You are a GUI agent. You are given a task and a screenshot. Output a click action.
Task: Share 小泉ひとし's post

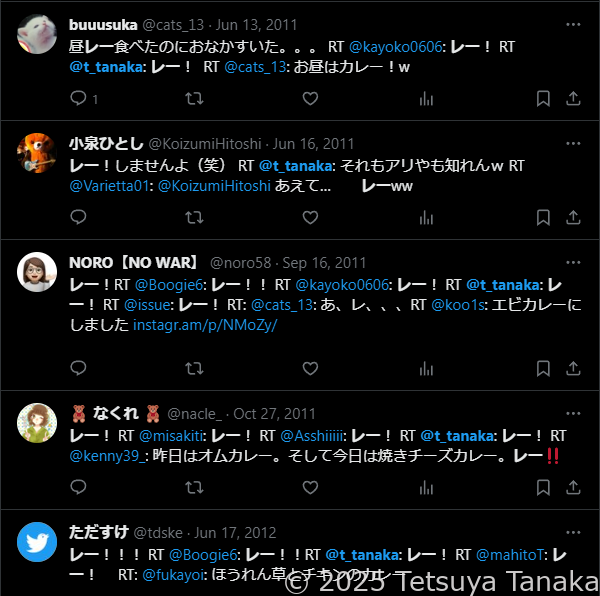pyautogui.click(x=573, y=217)
